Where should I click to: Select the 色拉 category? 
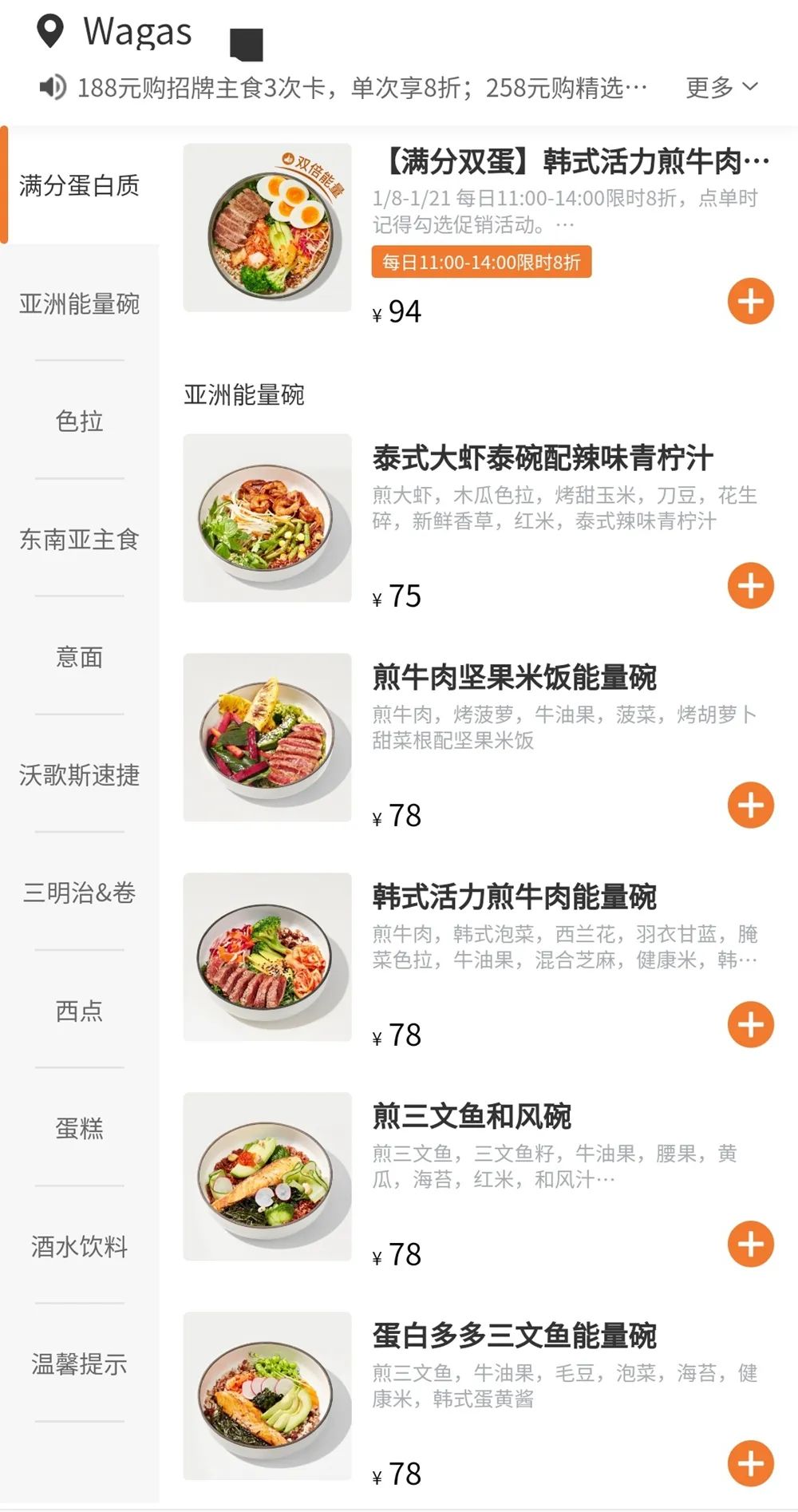pyautogui.click(x=79, y=422)
